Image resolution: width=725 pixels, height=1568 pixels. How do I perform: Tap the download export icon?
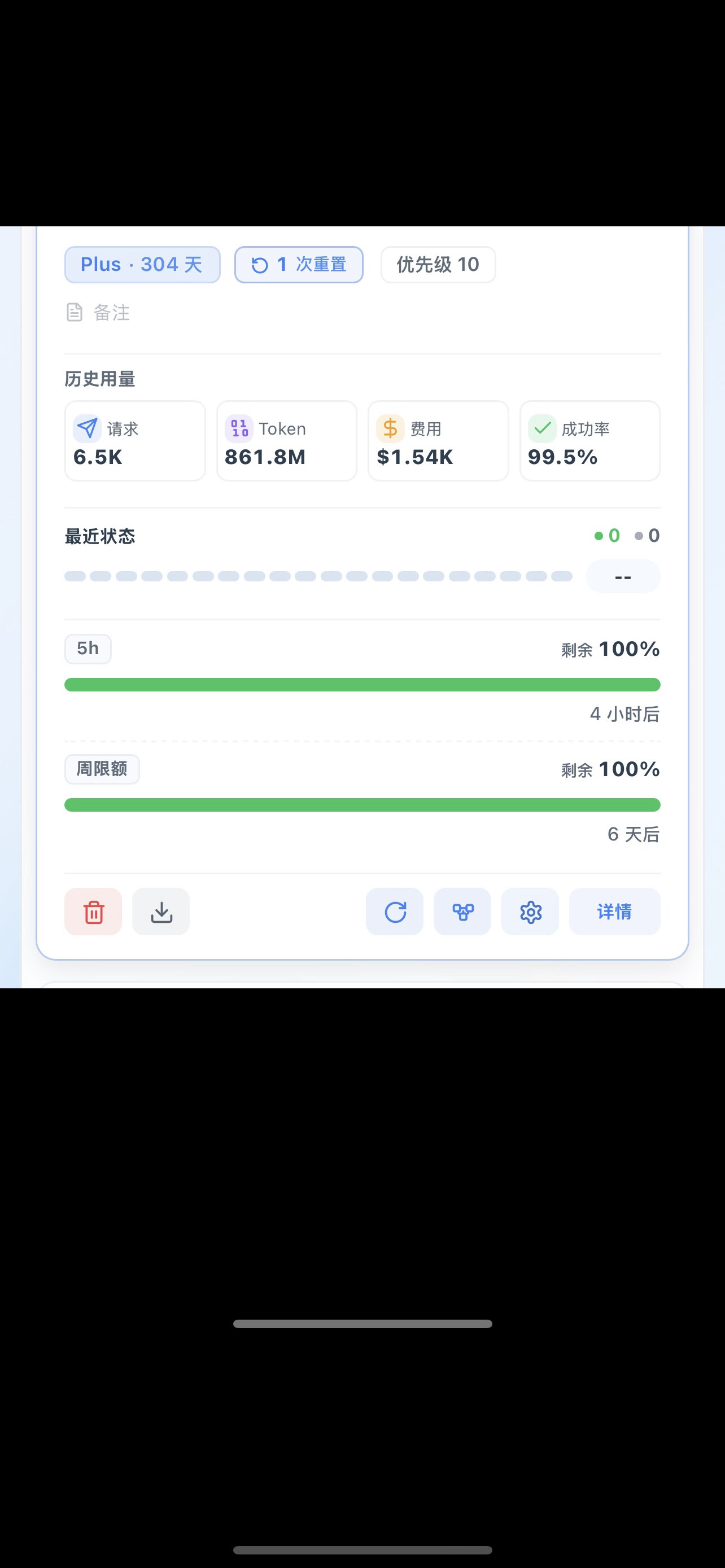(x=161, y=911)
